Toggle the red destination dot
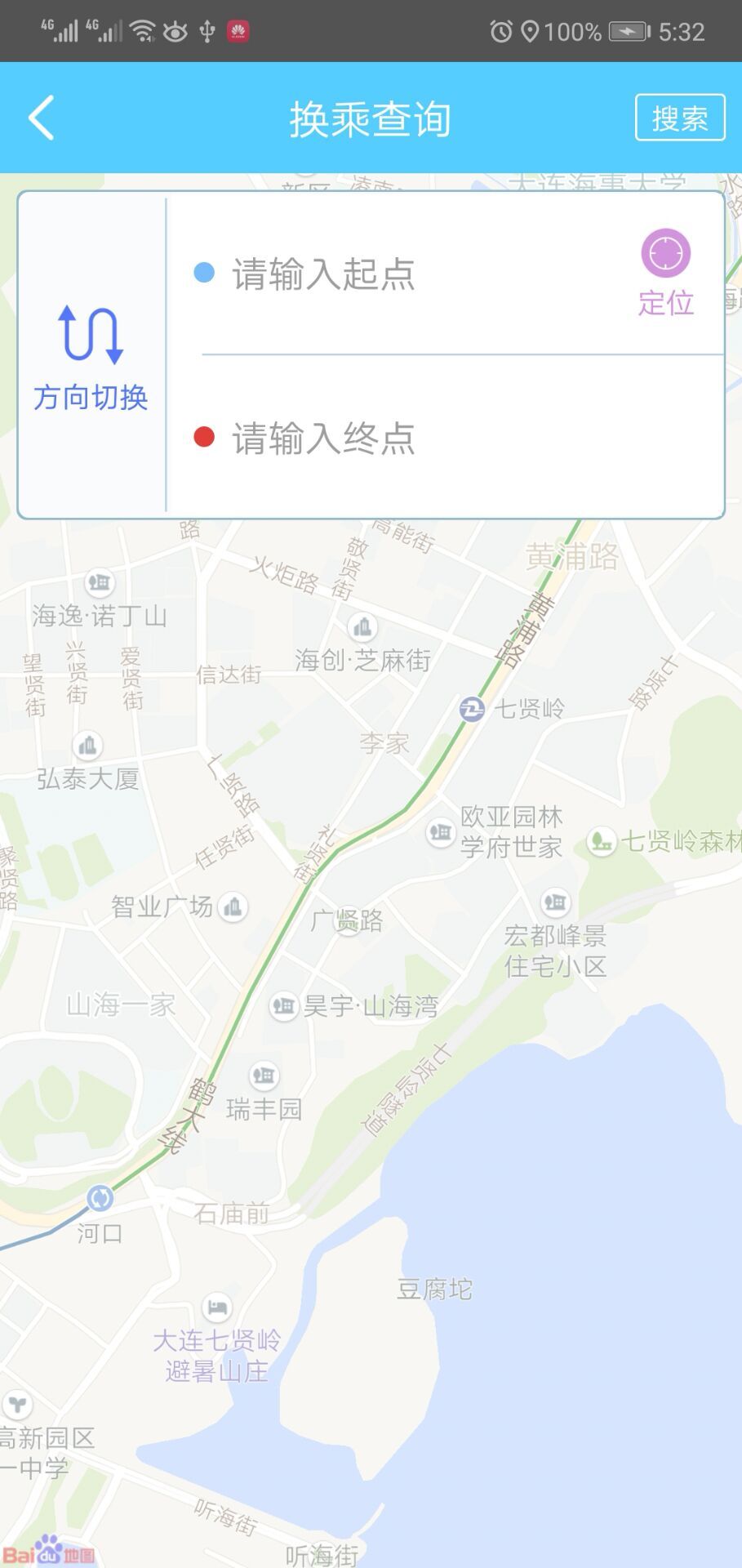 pos(203,436)
